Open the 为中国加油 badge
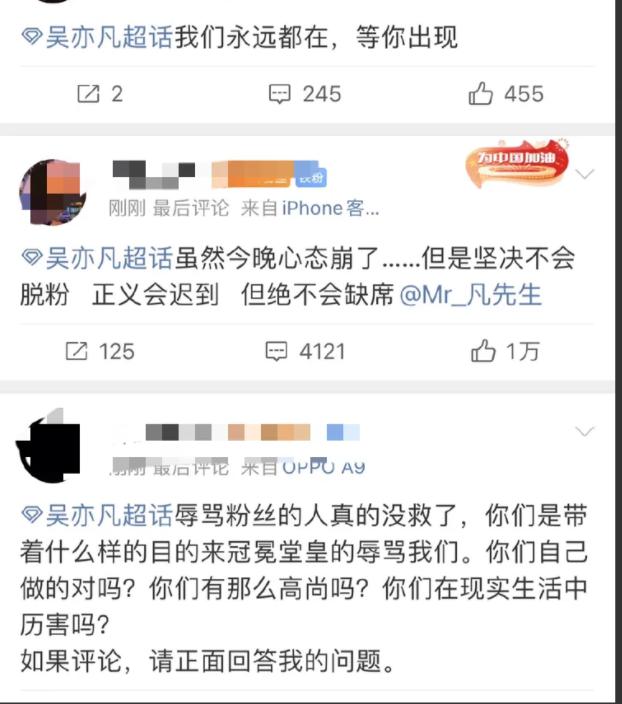Image resolution: width=622 pixels, height=704 pixels. click(516, 165)
